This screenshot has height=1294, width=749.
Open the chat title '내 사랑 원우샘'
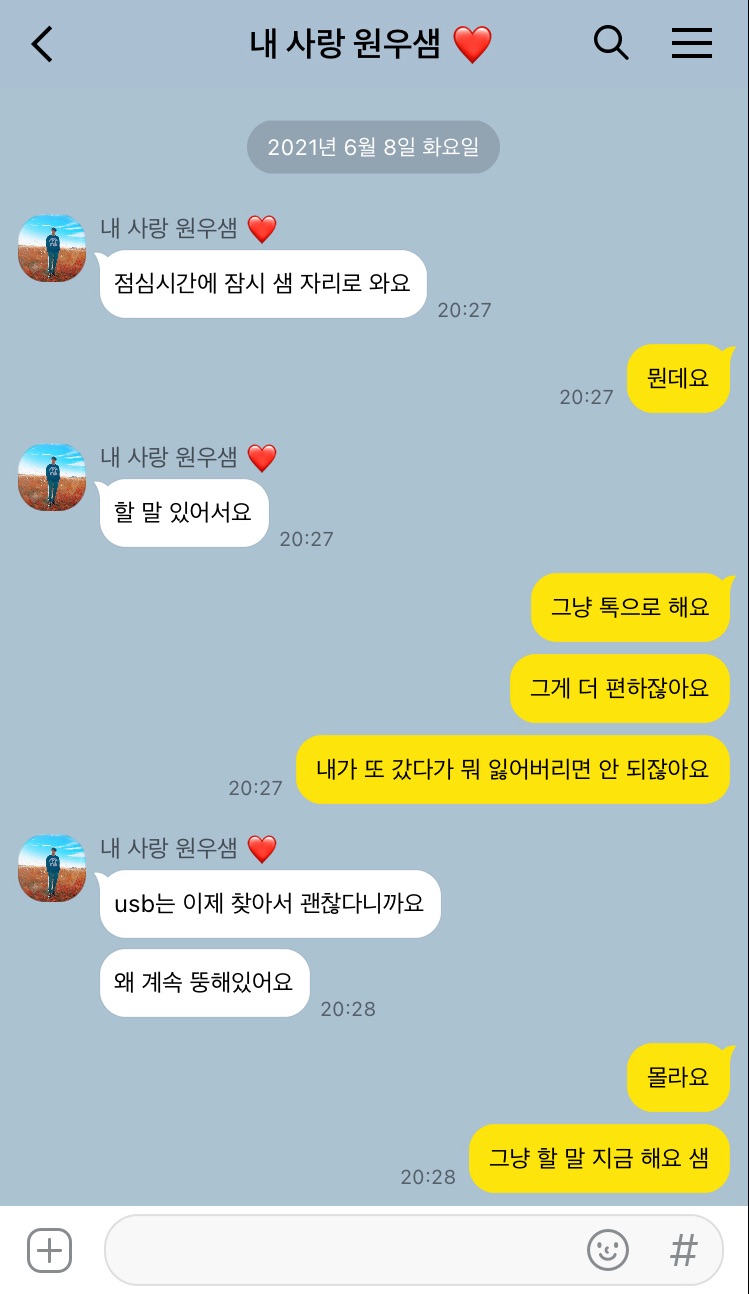[x=350, y=43]
